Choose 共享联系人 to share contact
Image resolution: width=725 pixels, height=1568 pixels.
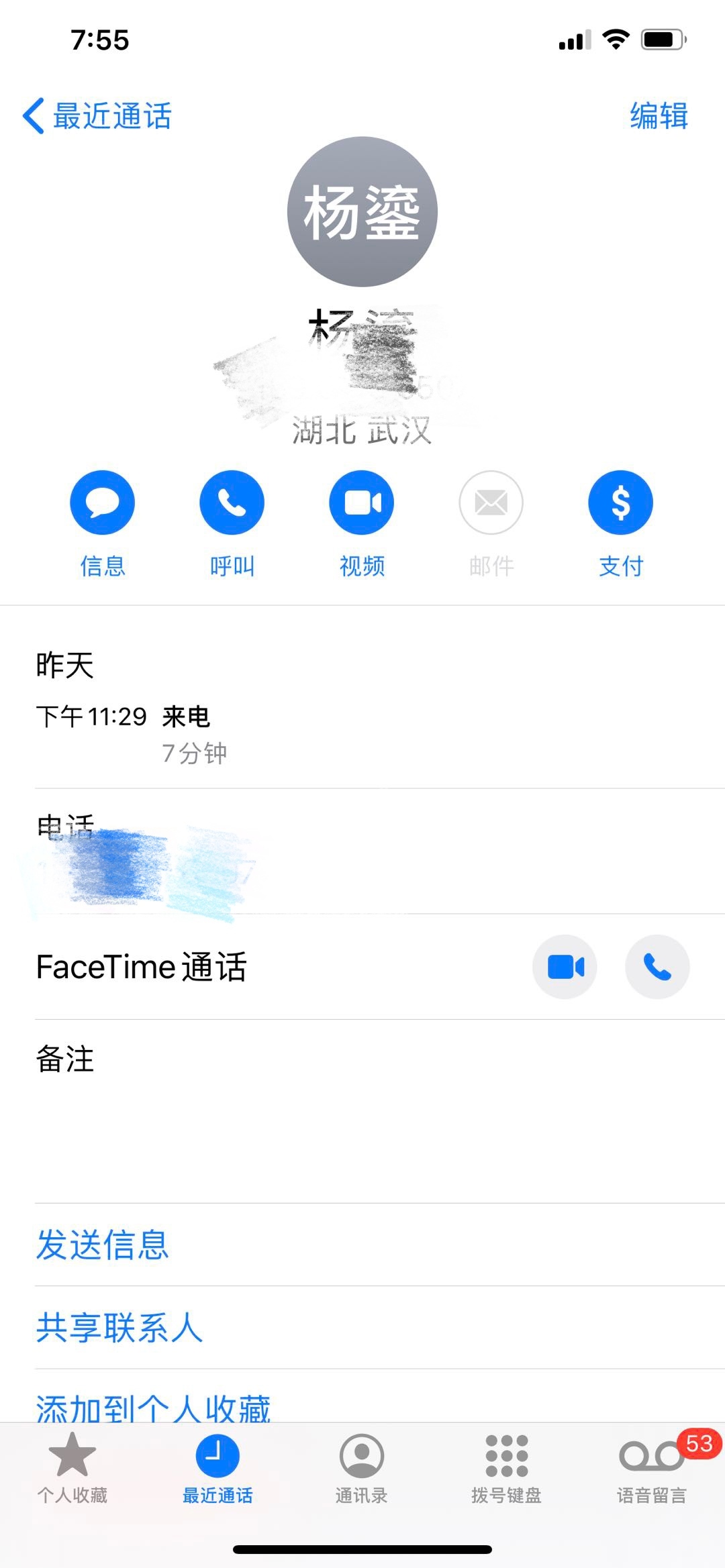point(119,1328)
